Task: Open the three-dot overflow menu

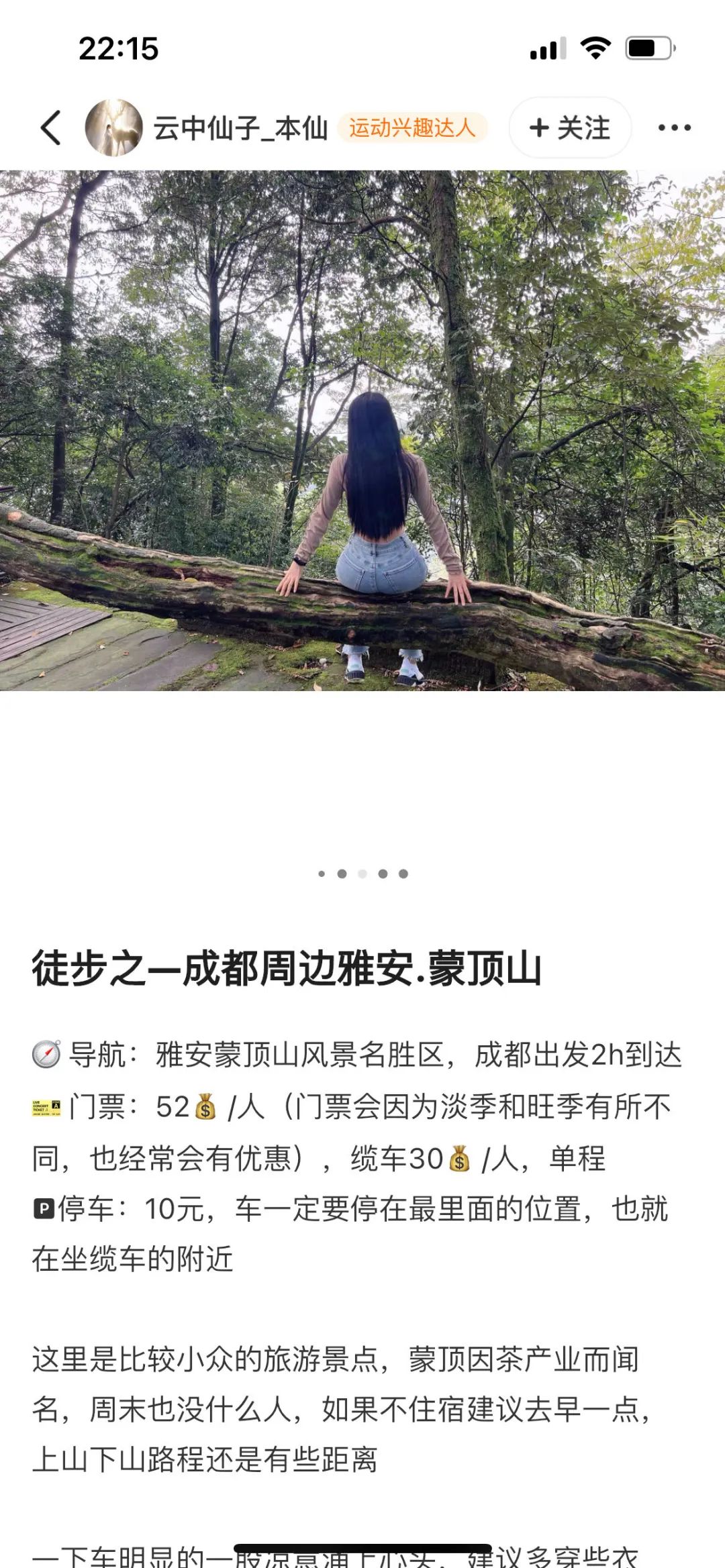Action: click(x=674, y=127)
